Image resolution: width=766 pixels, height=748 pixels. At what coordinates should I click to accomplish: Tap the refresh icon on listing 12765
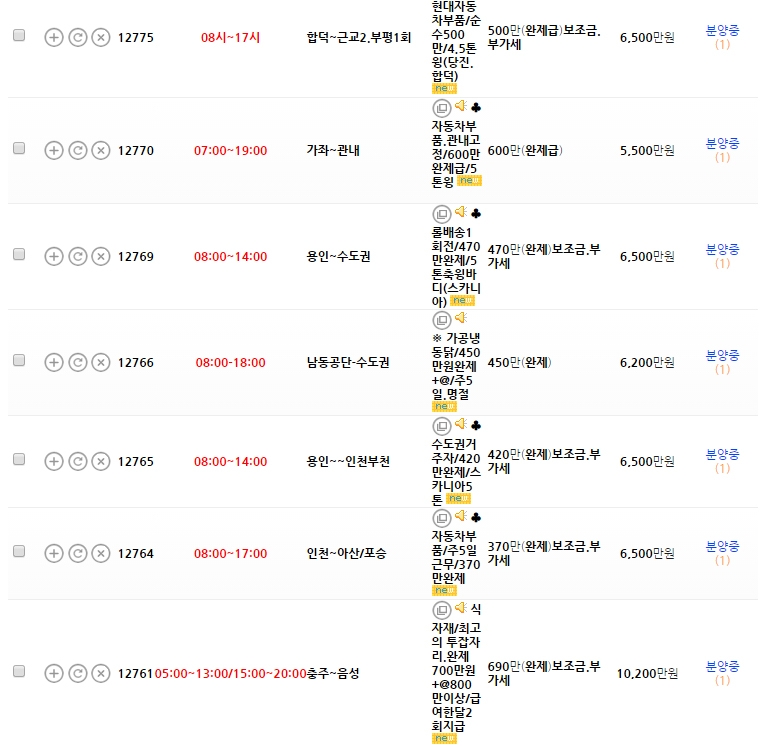point(77,462)
